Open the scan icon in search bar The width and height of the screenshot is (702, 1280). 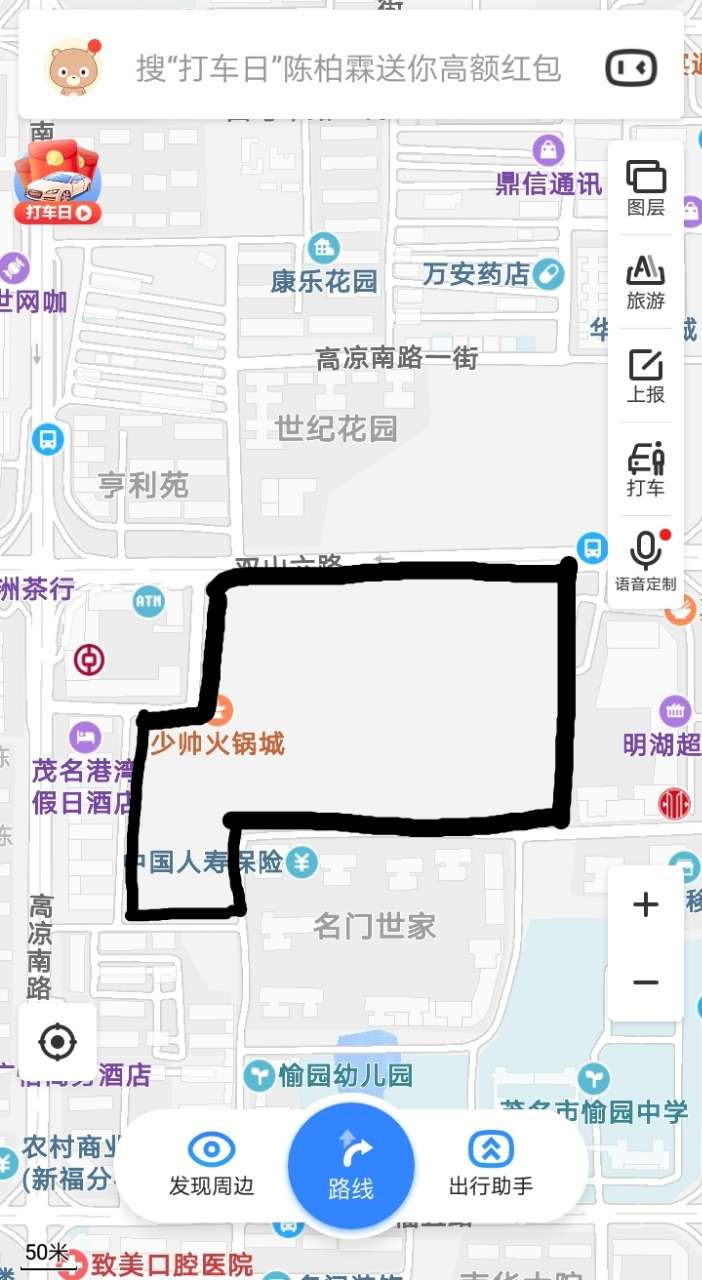point(632,68)
